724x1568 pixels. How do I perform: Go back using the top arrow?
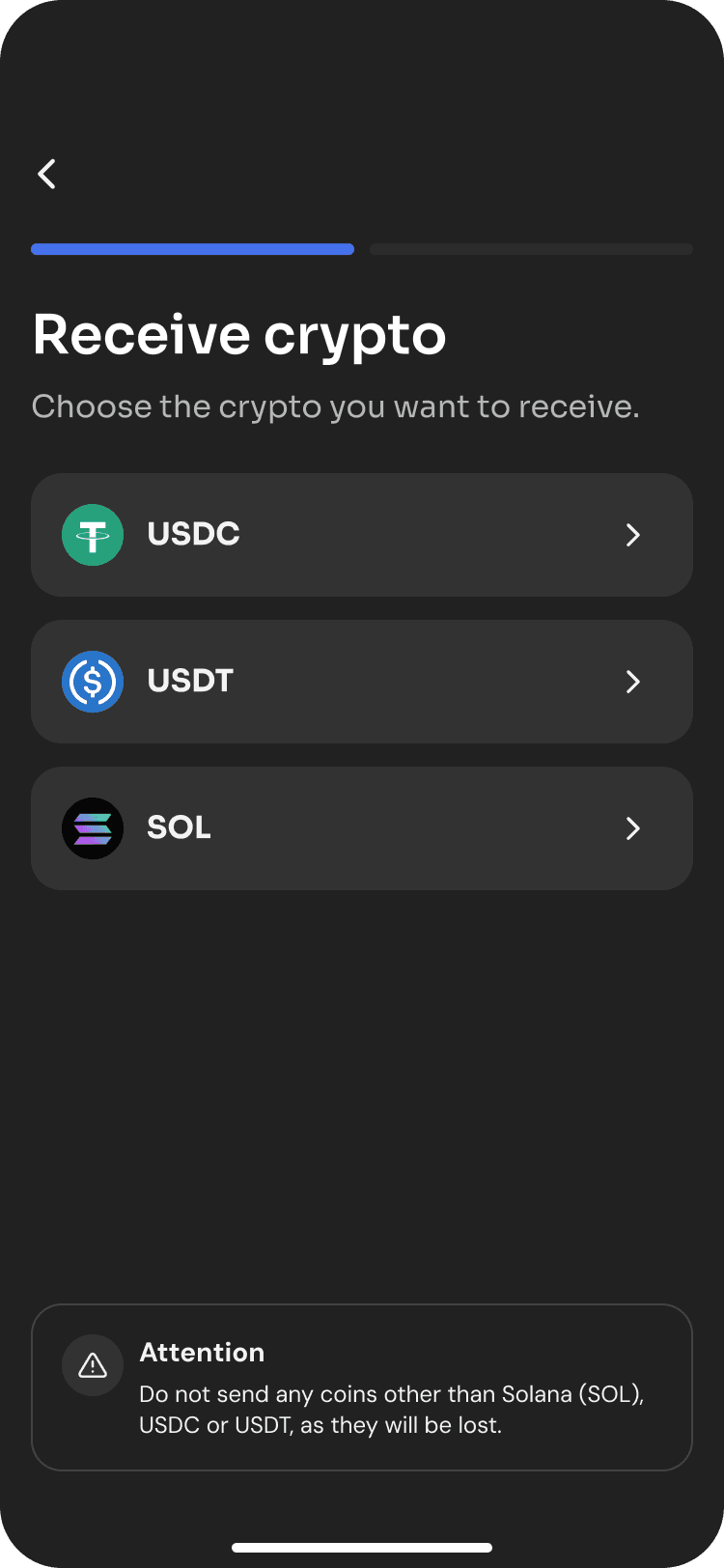tap(46, 174)
